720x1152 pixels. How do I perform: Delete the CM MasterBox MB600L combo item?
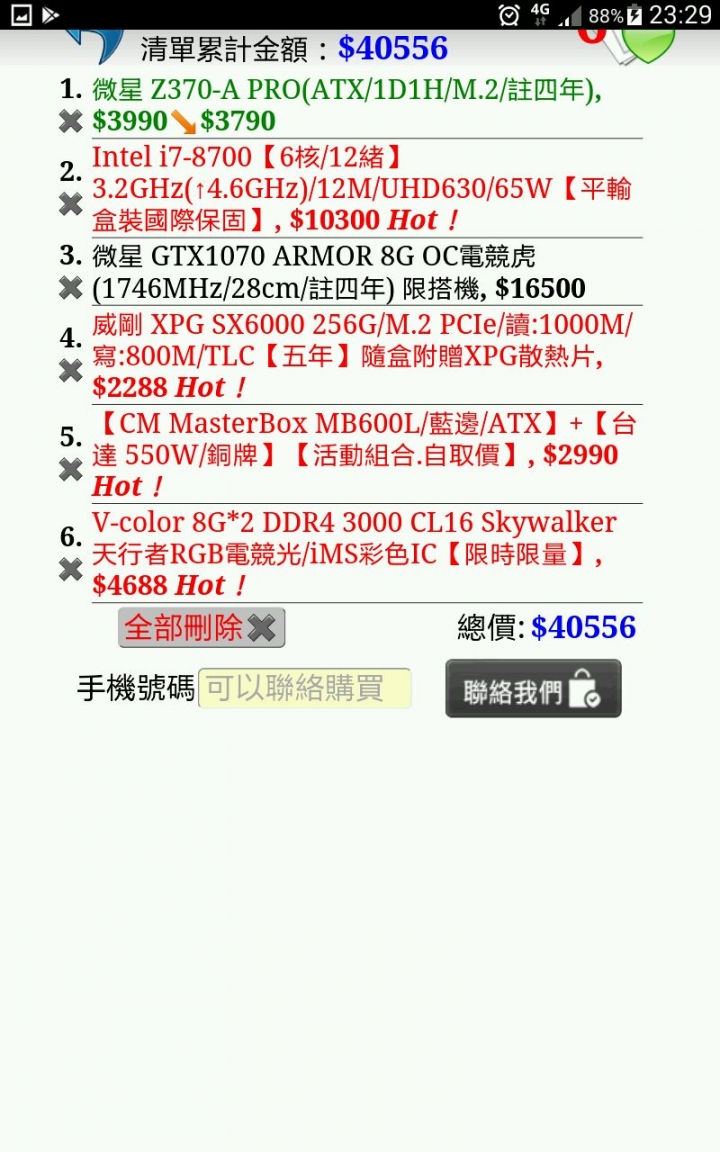(70, 470)
